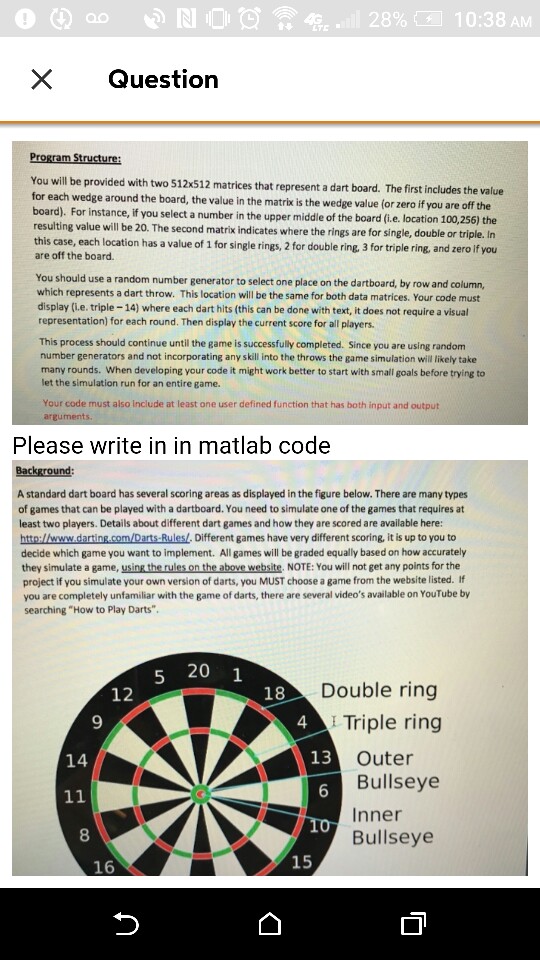The height and width of the screenshot is (960, 540).
Task: Open the recent apps view
Action: coord(413,924)
